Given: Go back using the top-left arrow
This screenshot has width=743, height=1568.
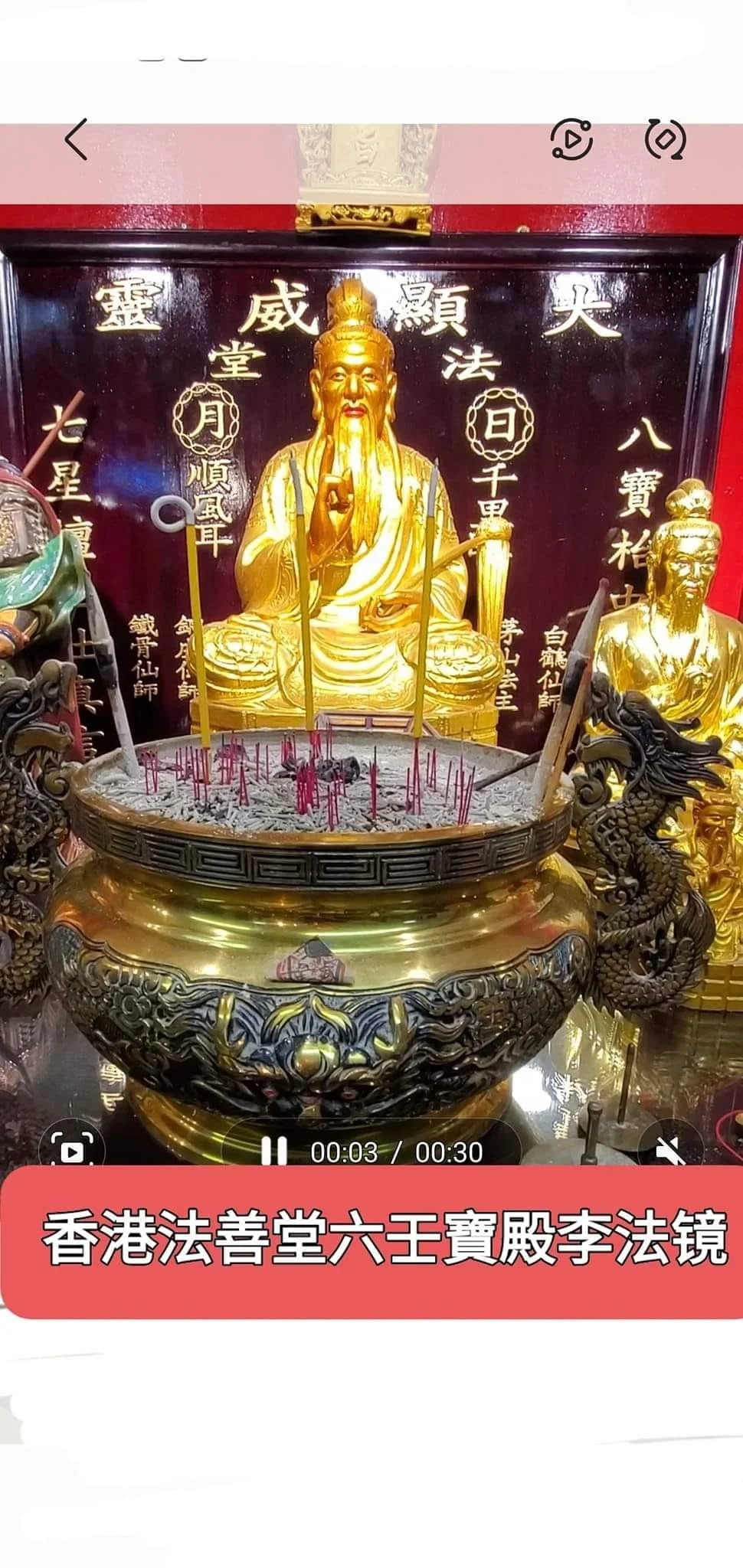Looking at the screenshot, I should 77,139.
